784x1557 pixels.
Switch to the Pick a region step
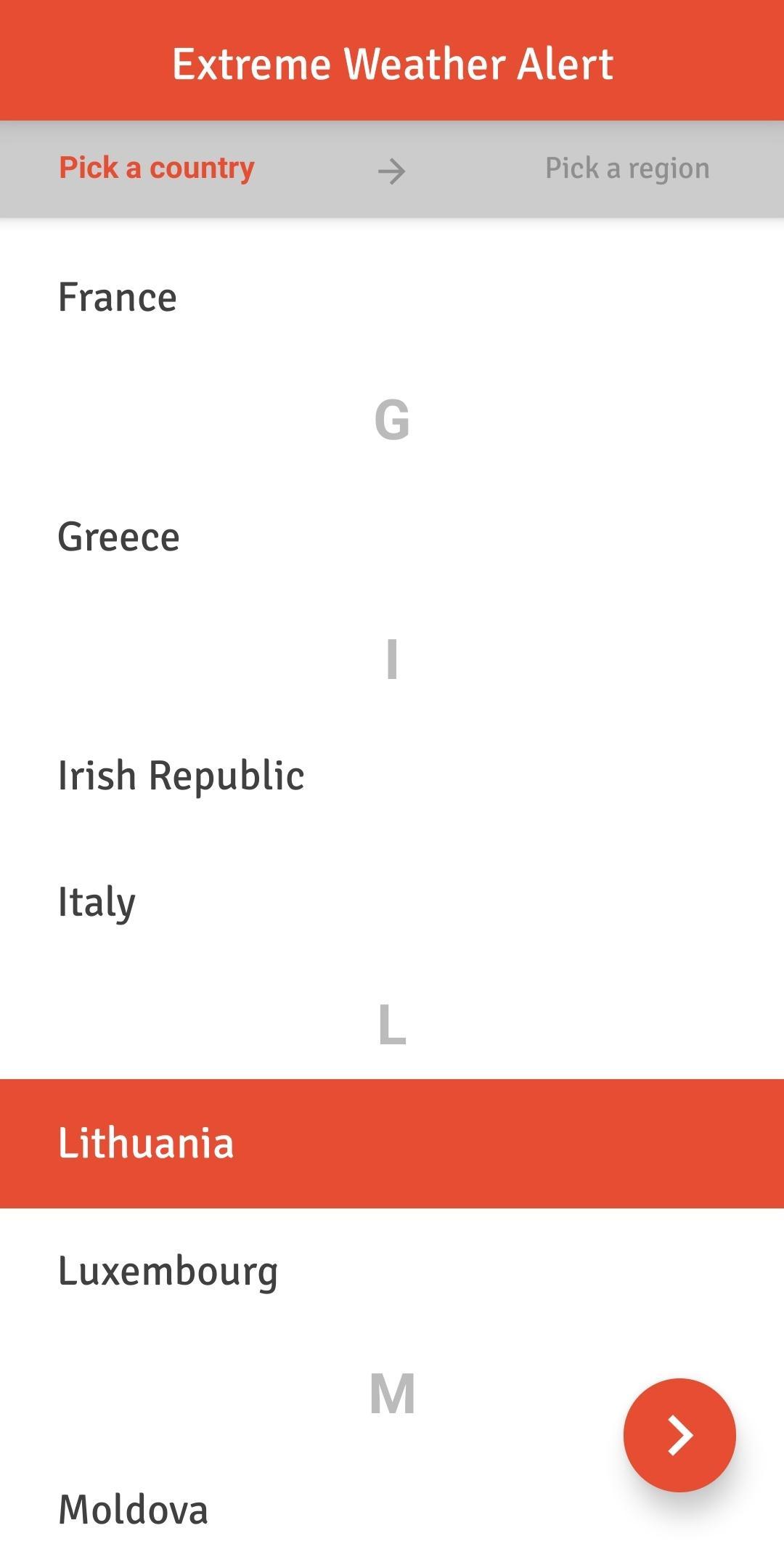pyautogui.click(x=627, y=168)
